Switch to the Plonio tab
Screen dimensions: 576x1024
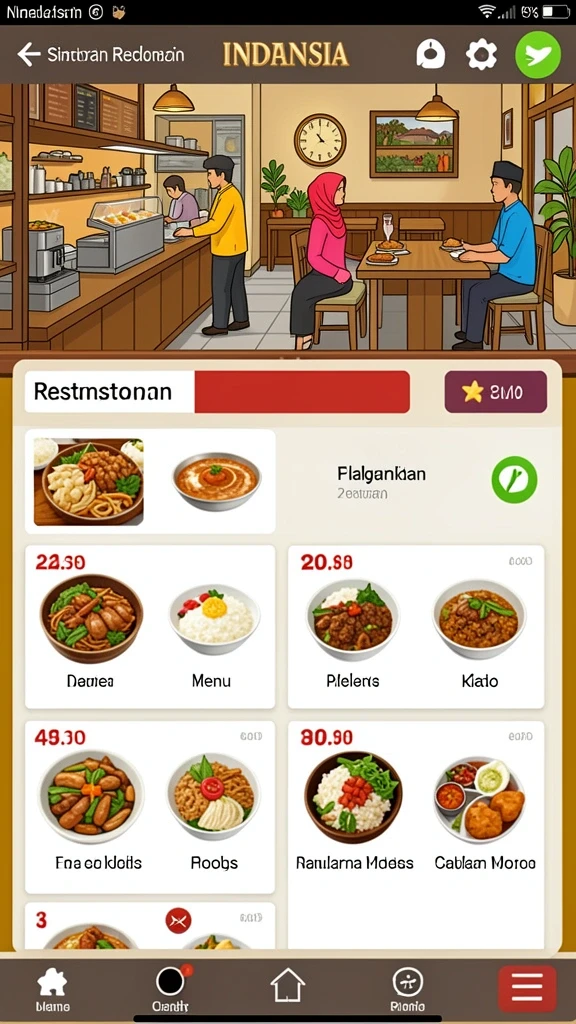408,989
